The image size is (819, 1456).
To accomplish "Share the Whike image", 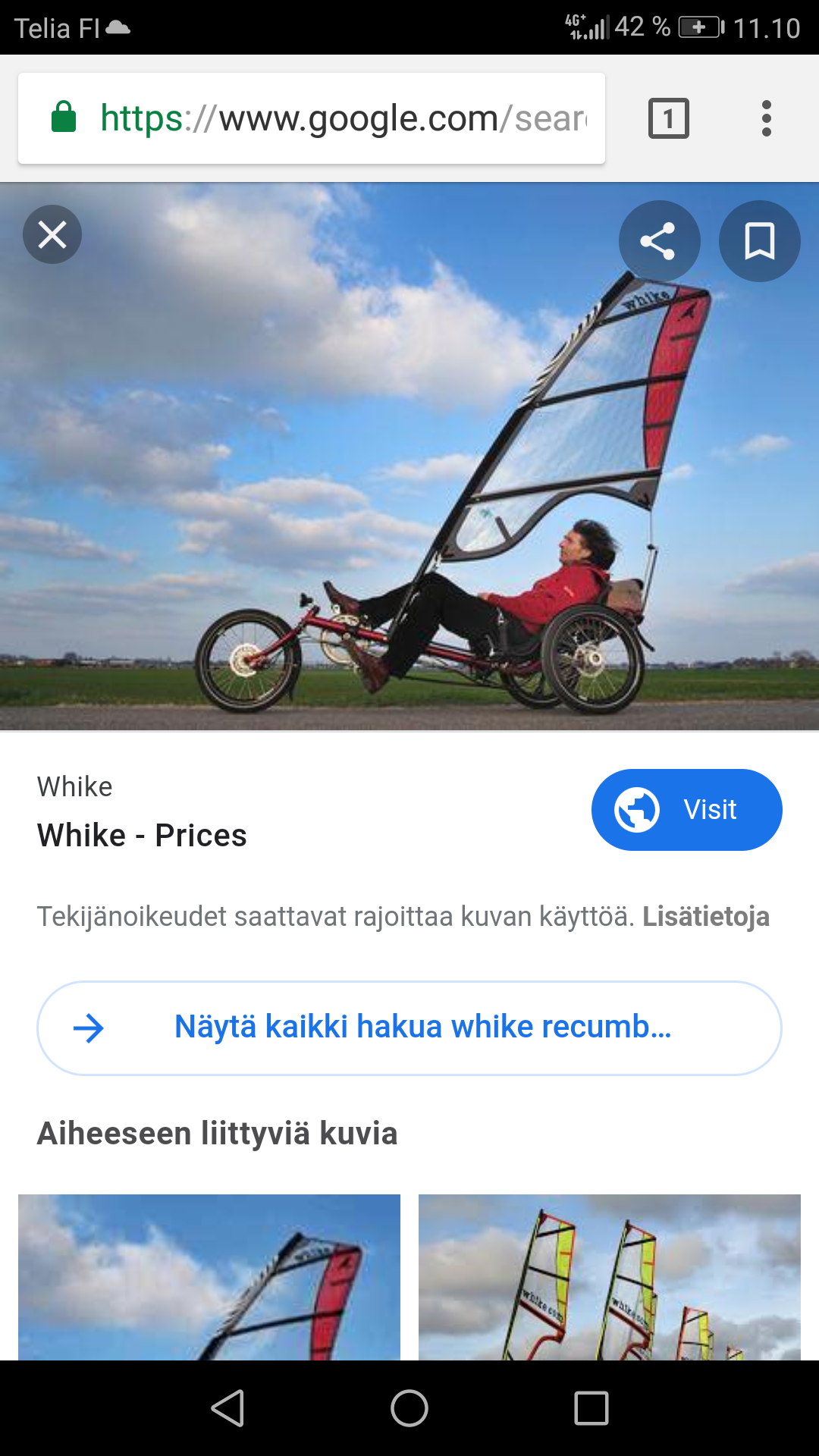I will 658,241.
